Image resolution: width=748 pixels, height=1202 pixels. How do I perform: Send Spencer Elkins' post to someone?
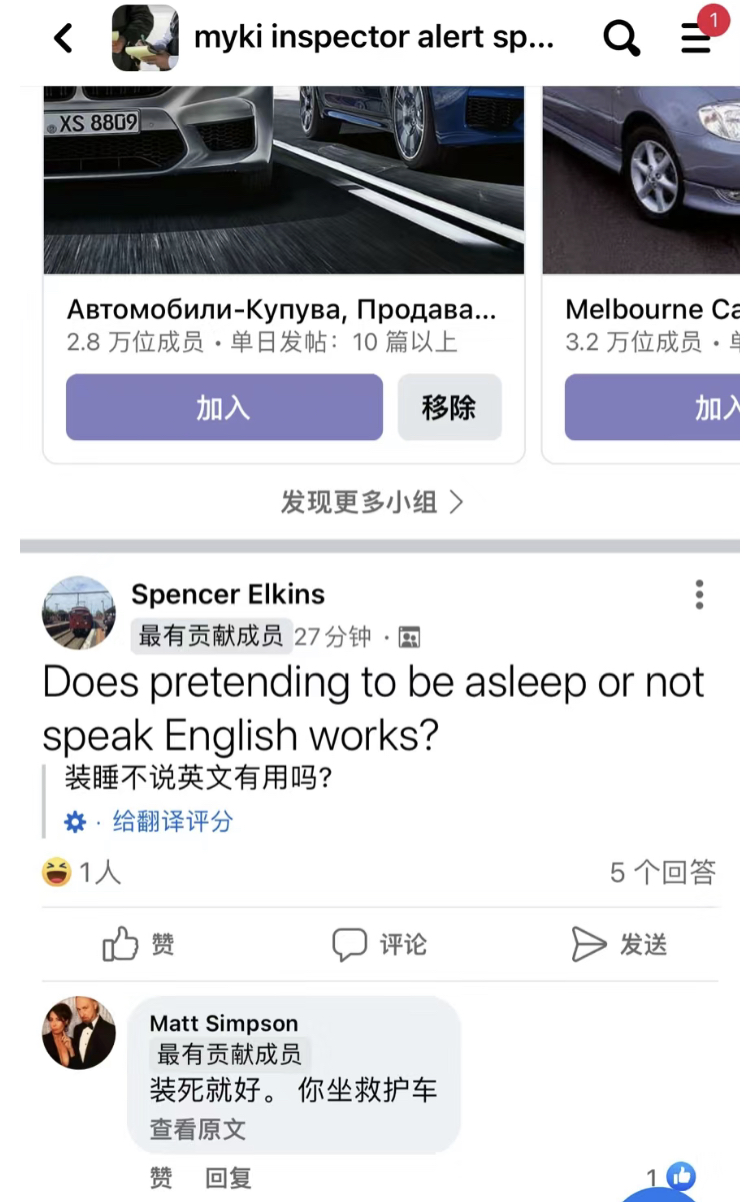[618, 944]
